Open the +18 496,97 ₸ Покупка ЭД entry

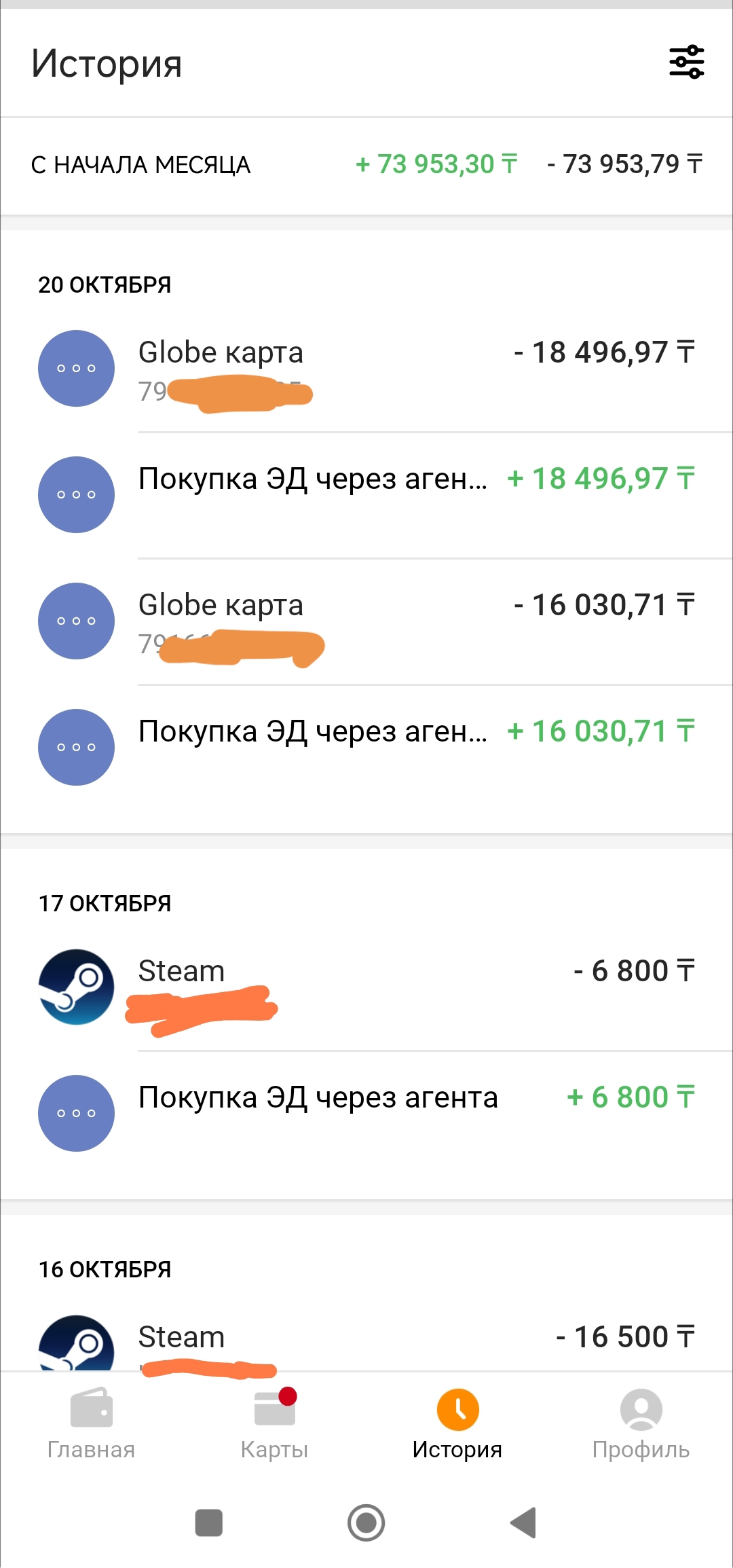point(366,494)
